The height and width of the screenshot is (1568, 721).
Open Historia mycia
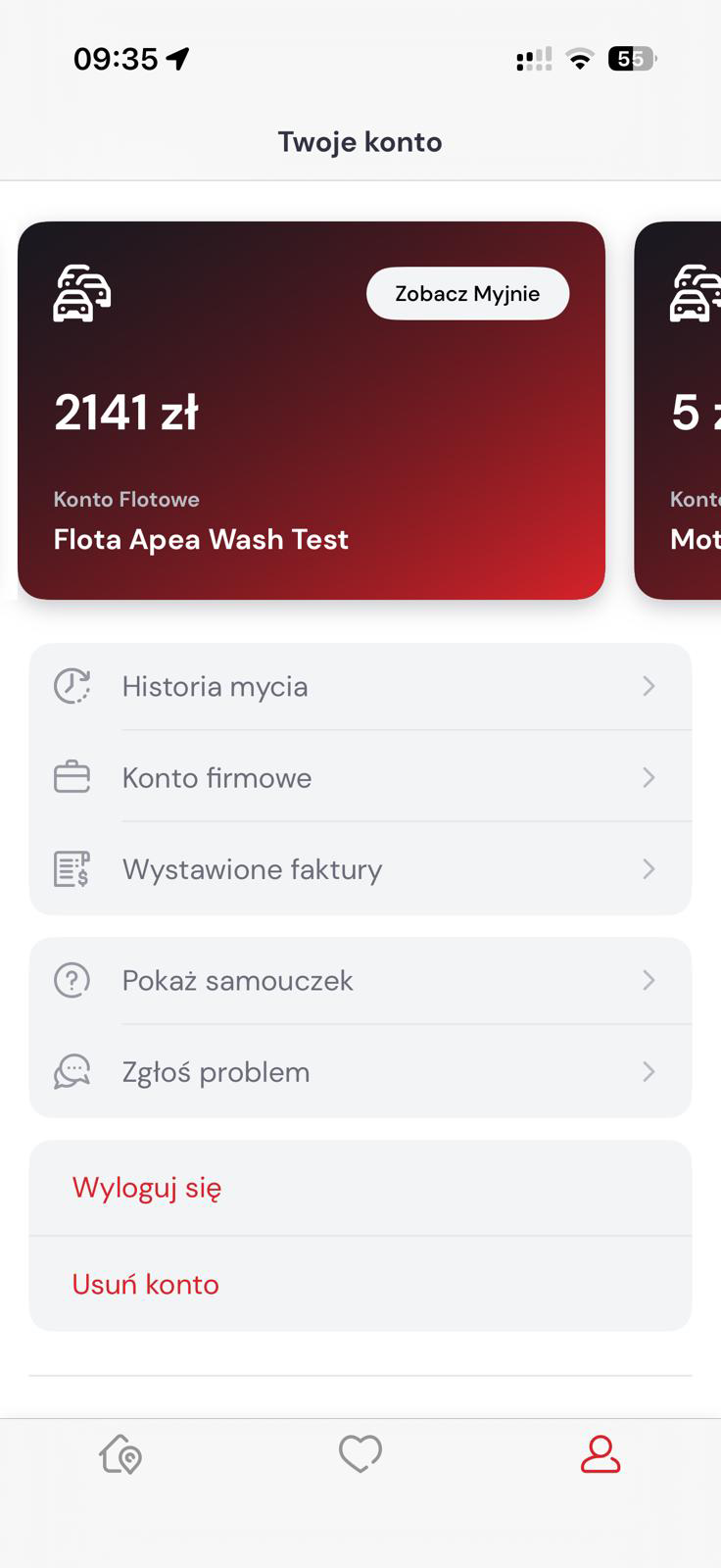coord(360,686)
